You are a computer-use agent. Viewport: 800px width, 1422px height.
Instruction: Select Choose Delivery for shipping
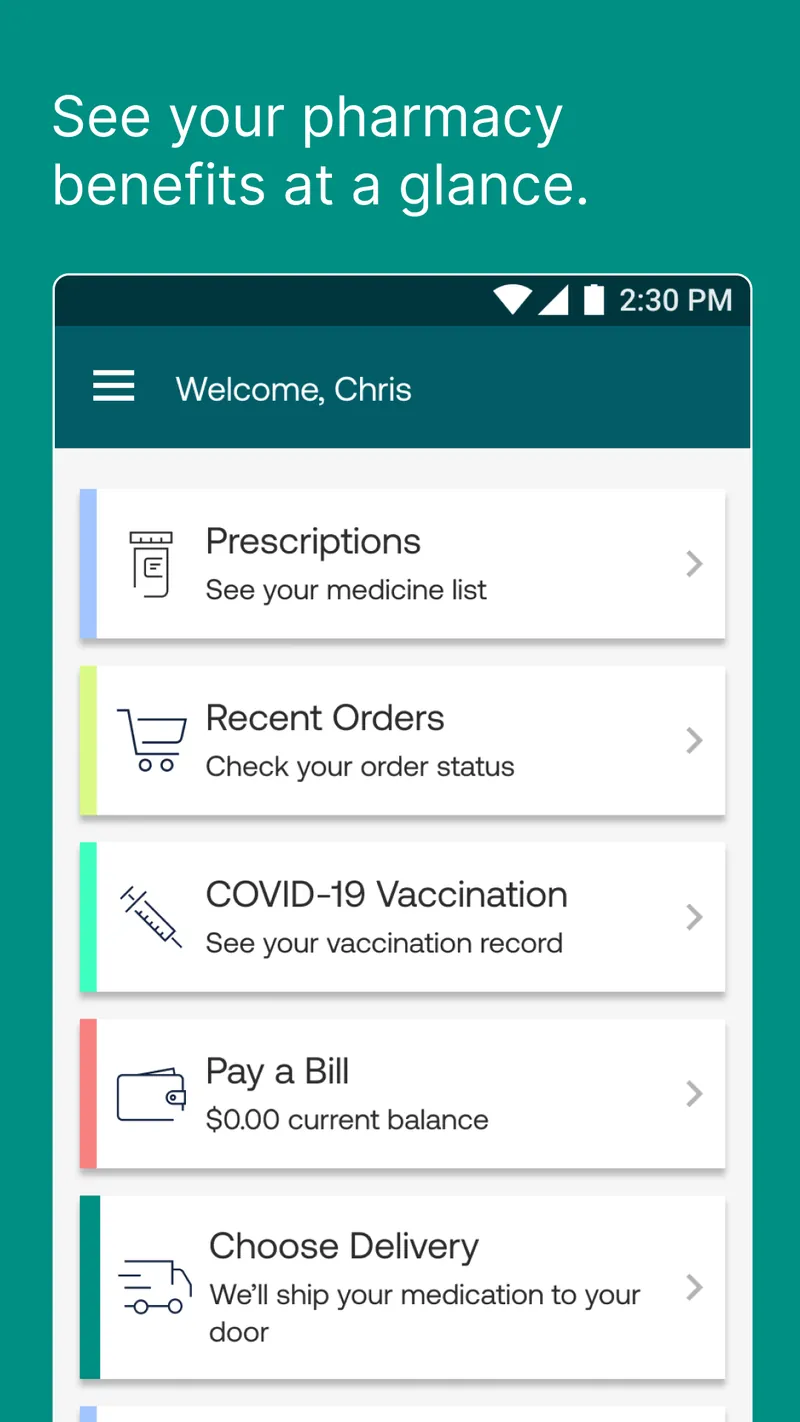click(x=694, y=1287)
